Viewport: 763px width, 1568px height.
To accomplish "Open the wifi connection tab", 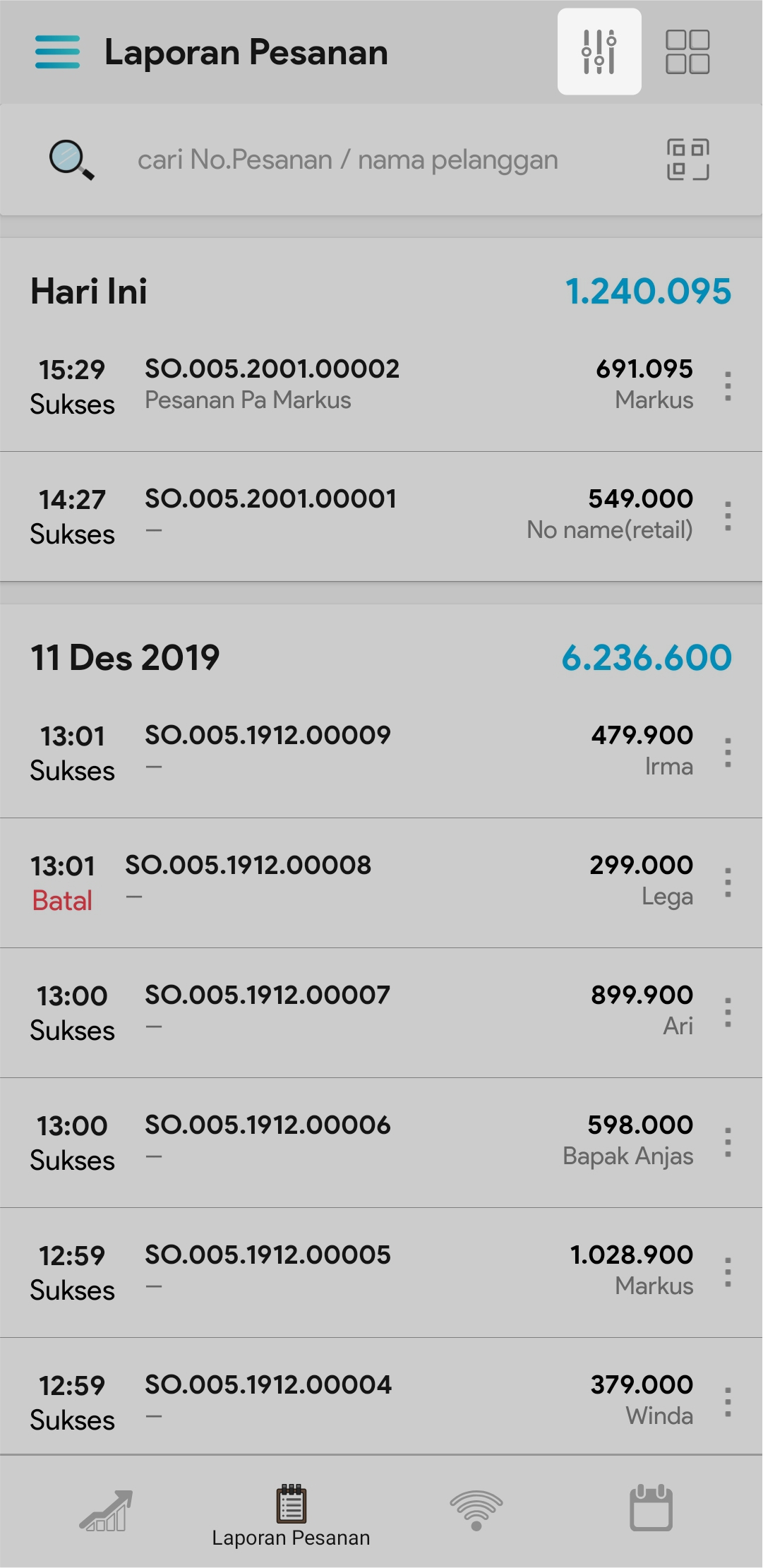I will pyautogui.click(x=476, y=1511).
